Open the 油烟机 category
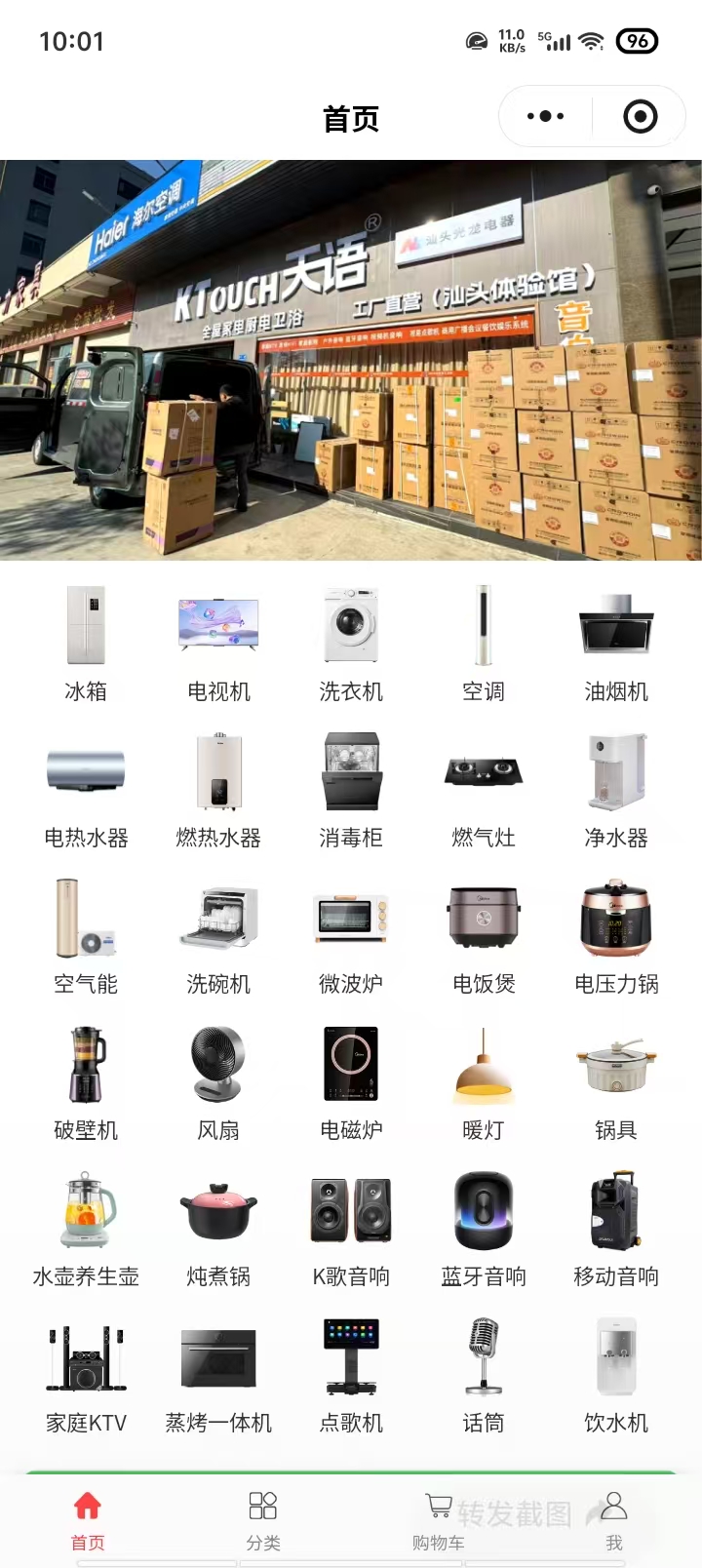Image resolution: width=702 pixels, height=1568 pixels. tap(616, 642)
